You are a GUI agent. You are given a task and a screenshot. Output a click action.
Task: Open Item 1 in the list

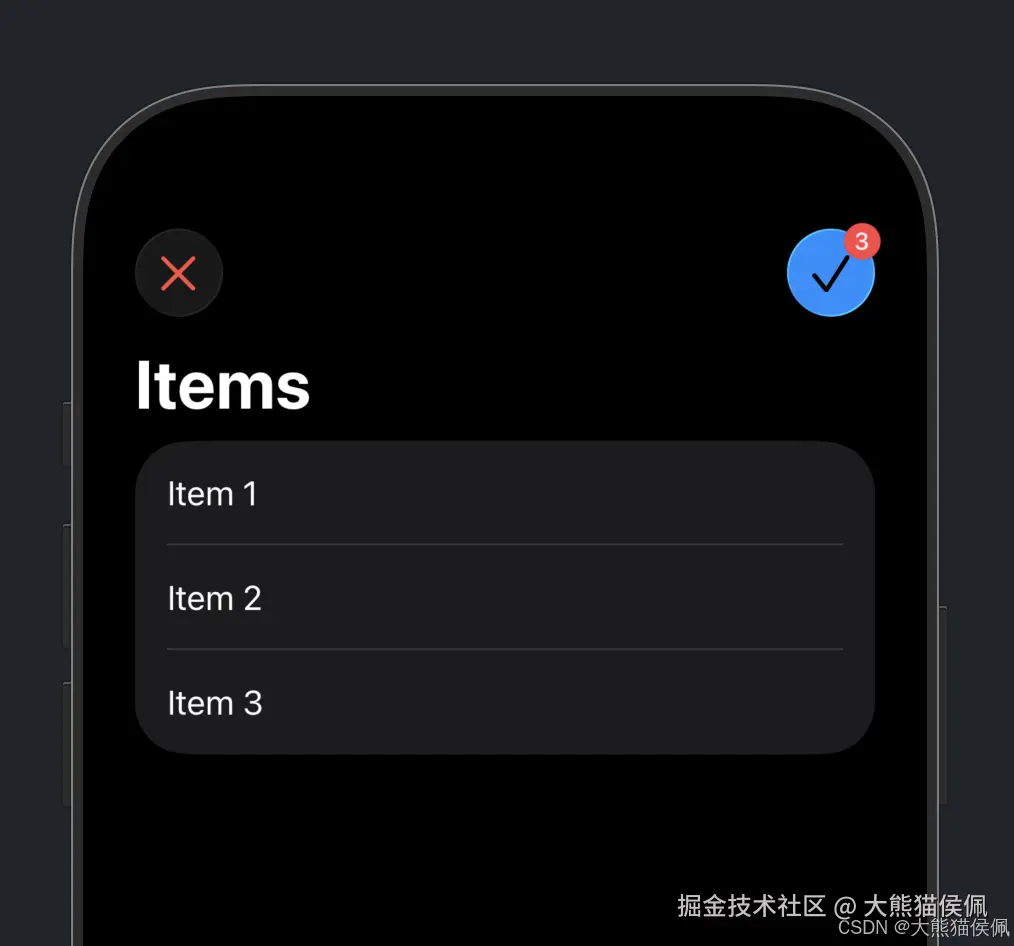504,494
